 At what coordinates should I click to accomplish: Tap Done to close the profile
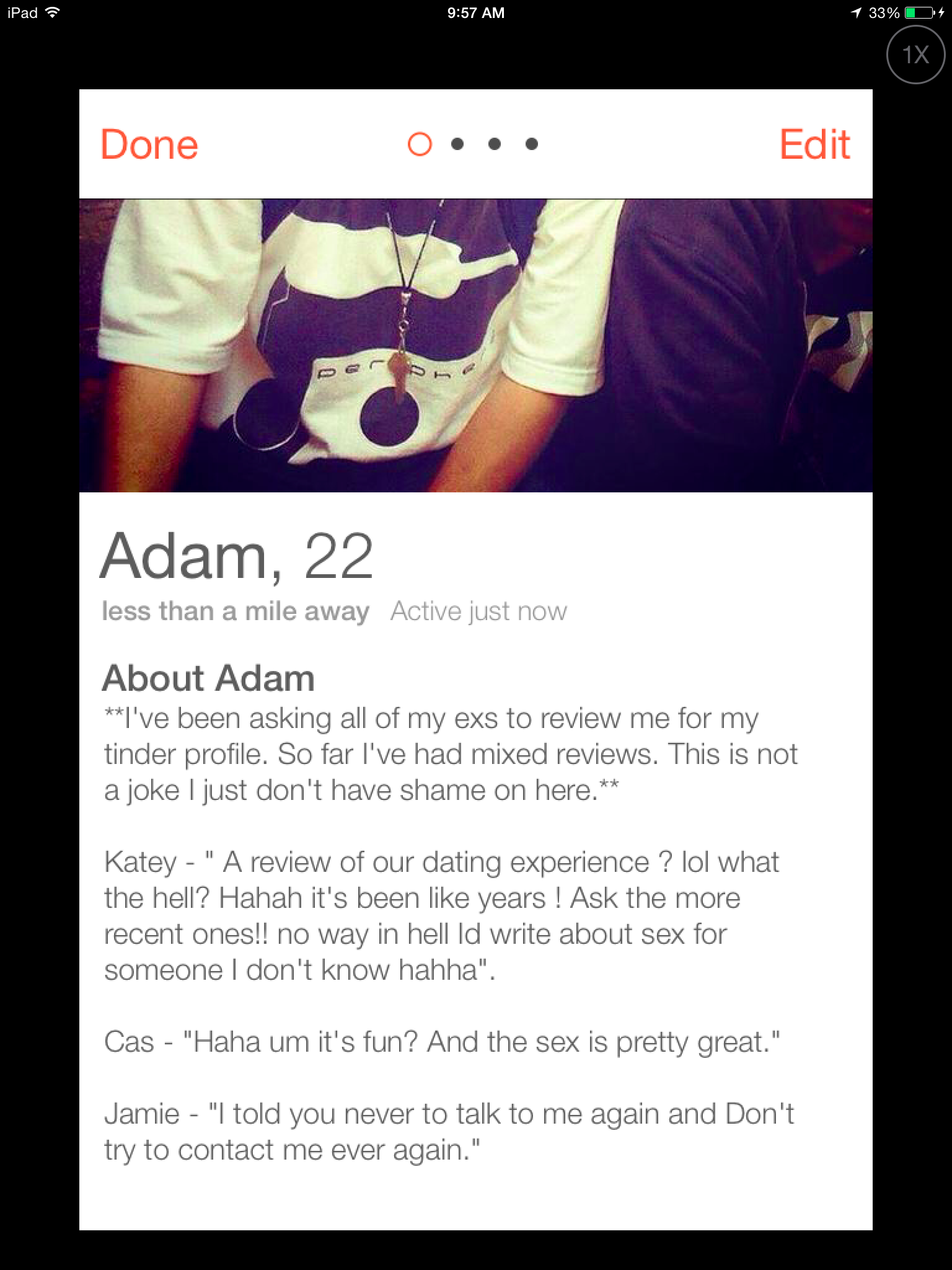pyautogui.click(x=149, y=144)
